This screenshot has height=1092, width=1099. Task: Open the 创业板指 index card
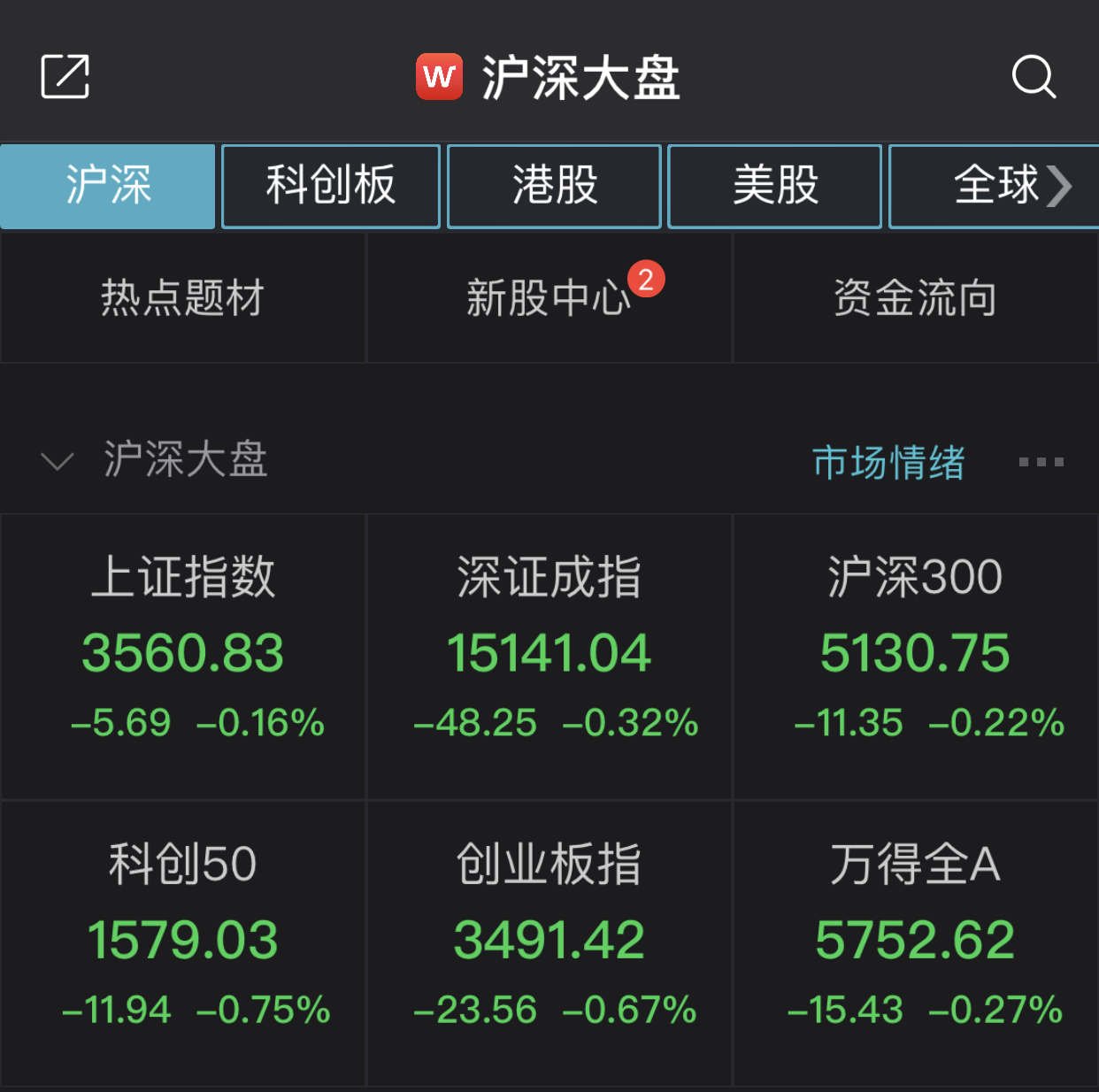549,943
